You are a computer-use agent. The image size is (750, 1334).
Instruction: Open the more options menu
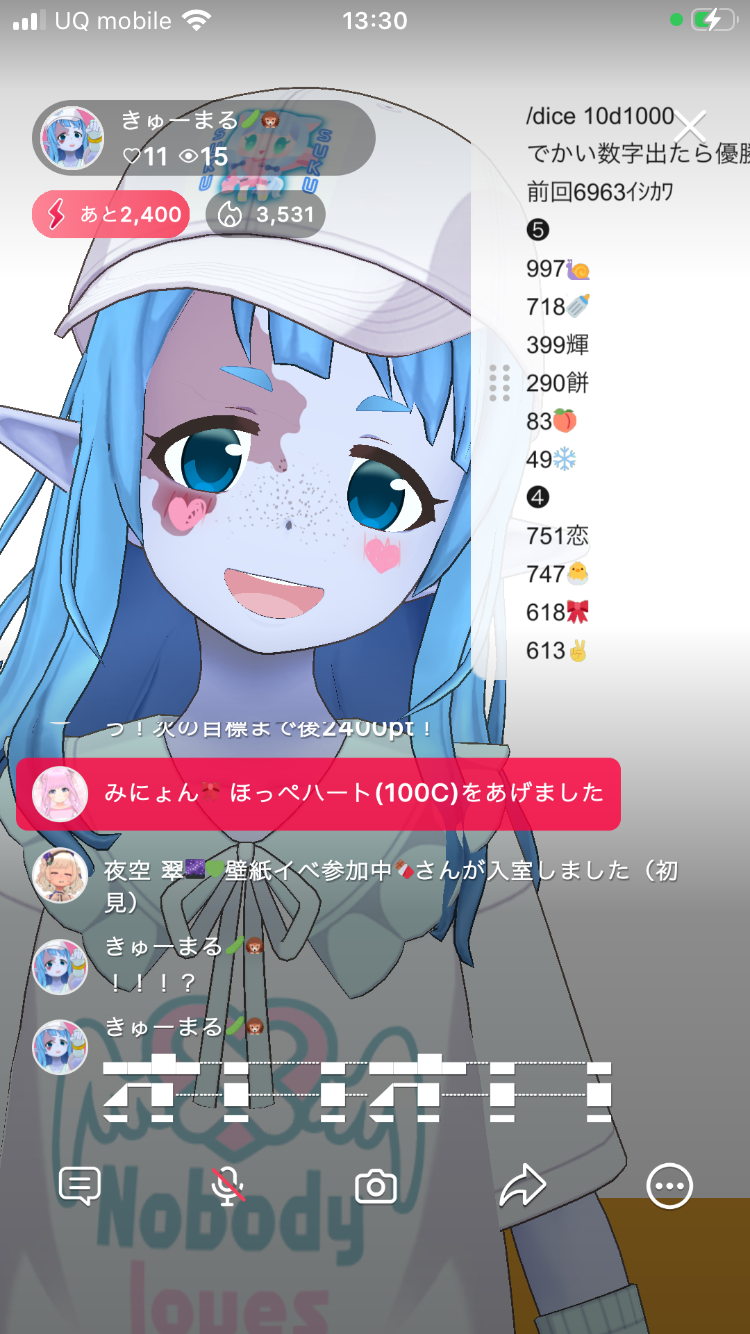pyautogui.click(x=669, y=1186)
